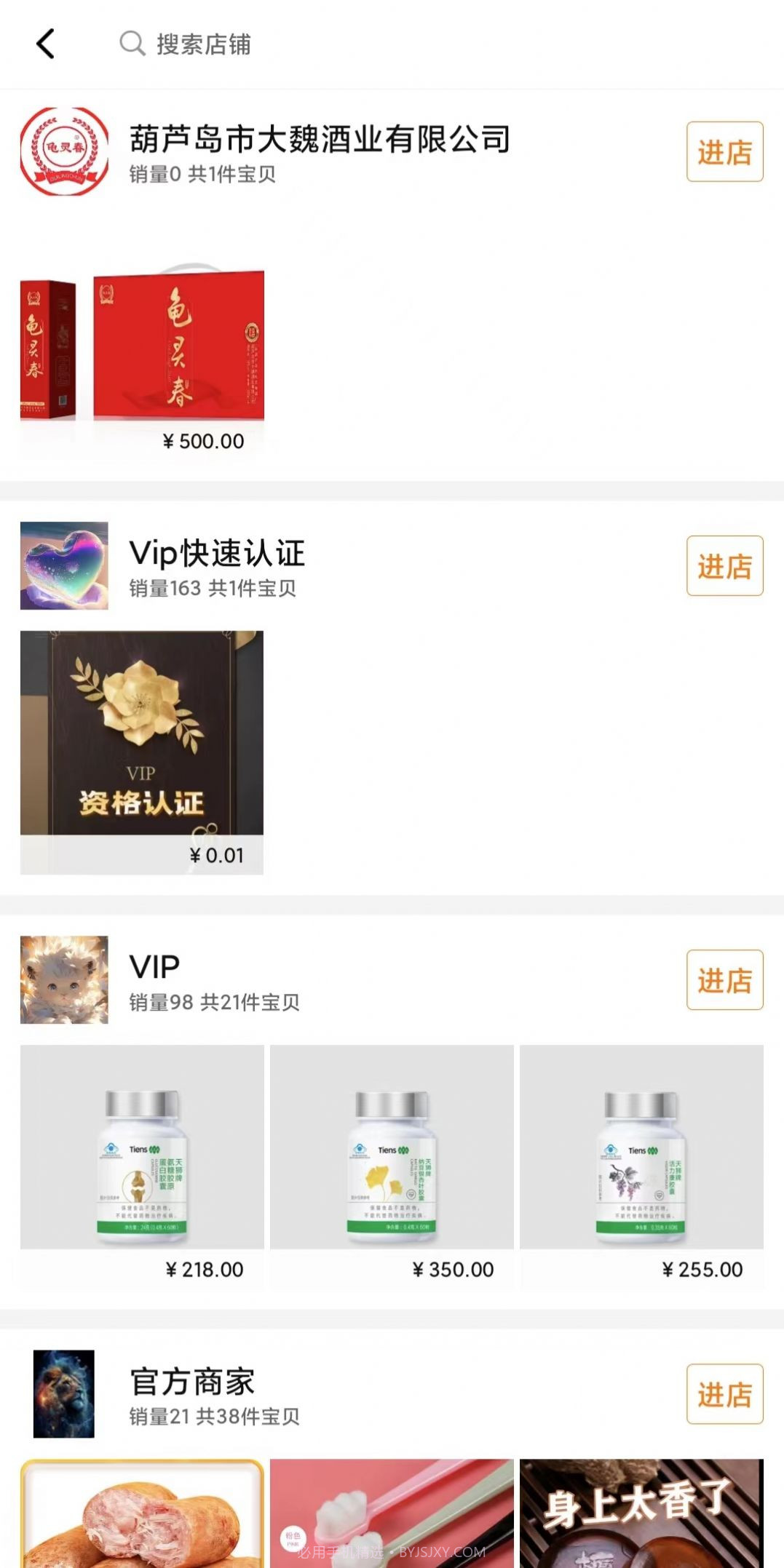Tap the 进店 button next to Vip快速认证

coord(724,565)
